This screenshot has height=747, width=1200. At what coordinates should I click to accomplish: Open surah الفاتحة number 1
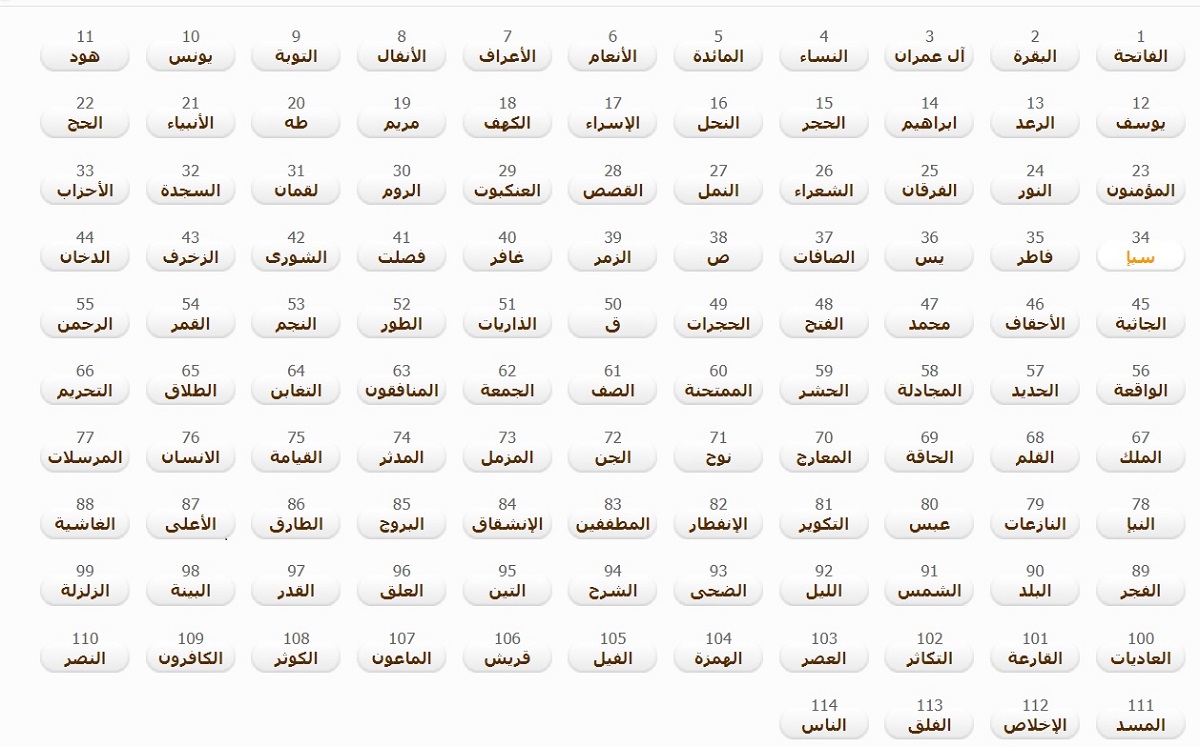point(1140,57)
